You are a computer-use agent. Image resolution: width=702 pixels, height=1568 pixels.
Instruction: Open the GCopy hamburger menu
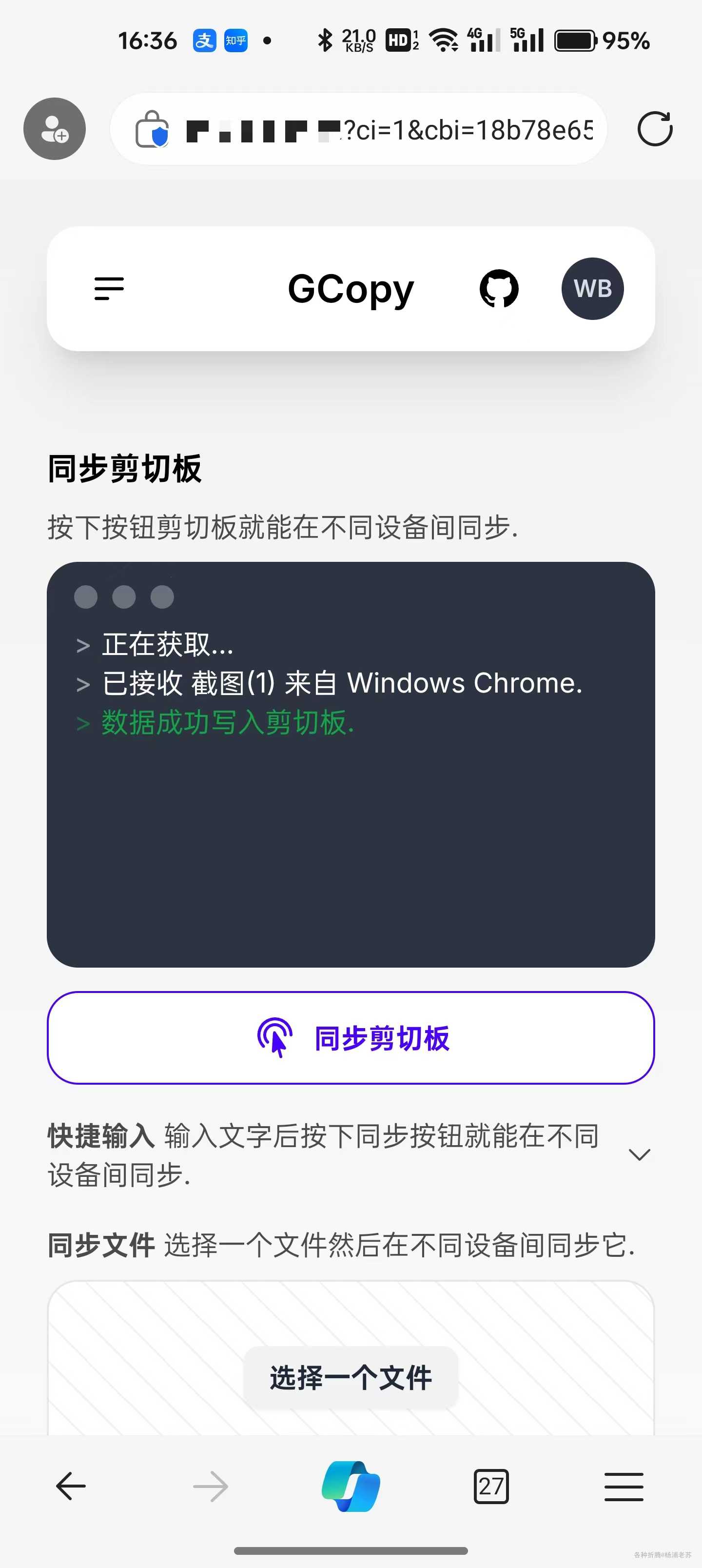110,289
